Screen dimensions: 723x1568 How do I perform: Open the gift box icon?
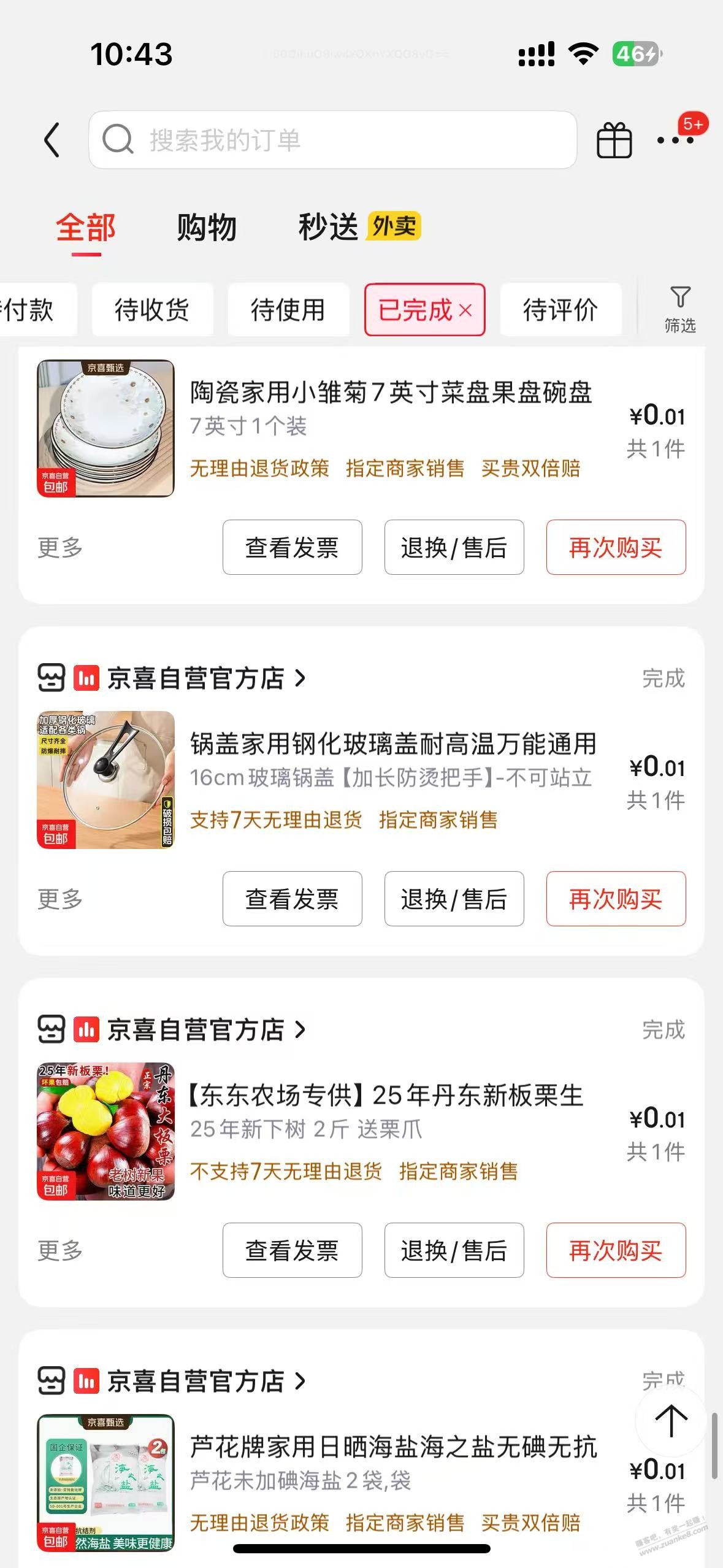pyautogui.click(x=614, y=140)
